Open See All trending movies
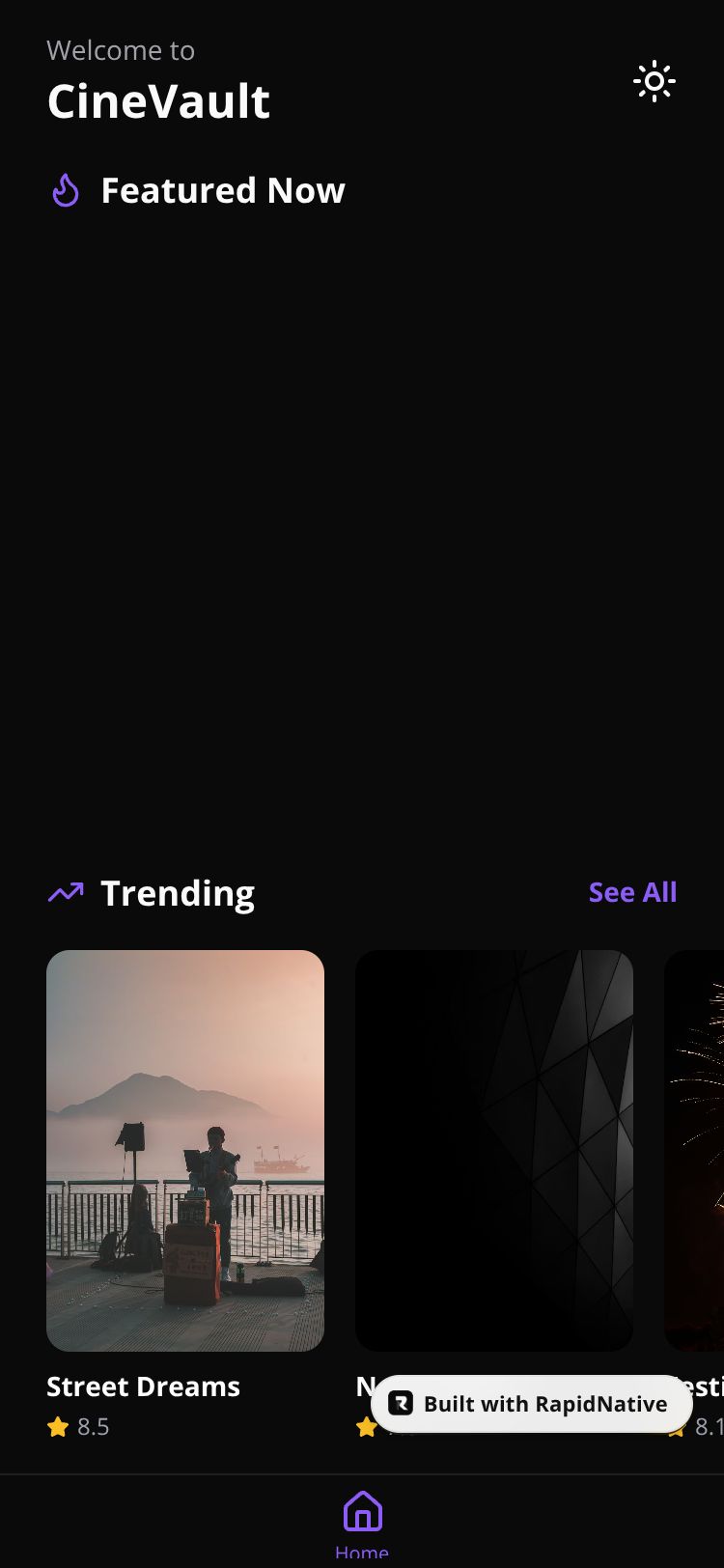724x1568 pixels. point(632,892)
